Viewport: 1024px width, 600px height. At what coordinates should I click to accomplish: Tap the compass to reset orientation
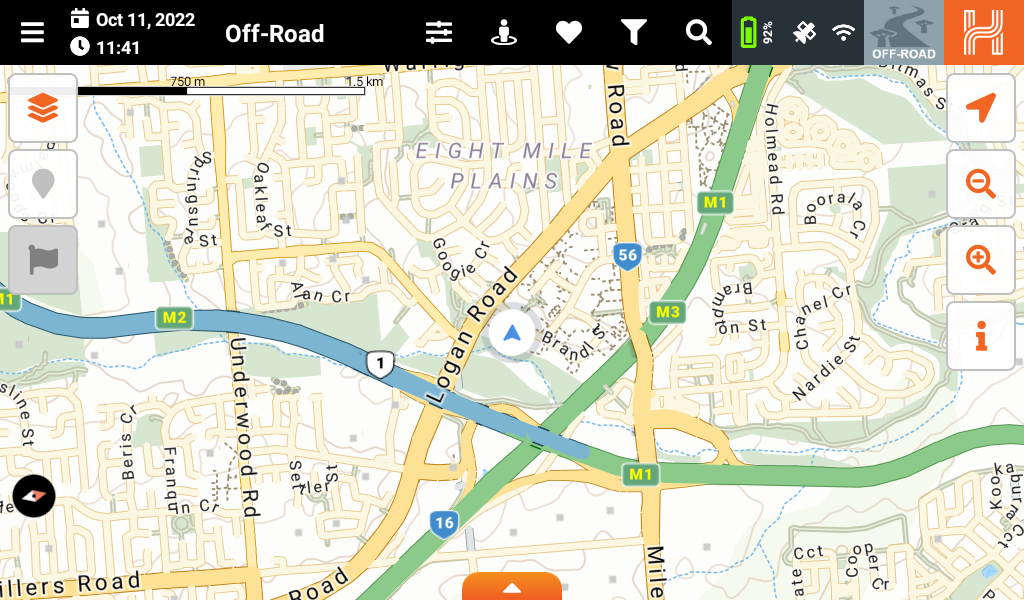pos(34,496)
